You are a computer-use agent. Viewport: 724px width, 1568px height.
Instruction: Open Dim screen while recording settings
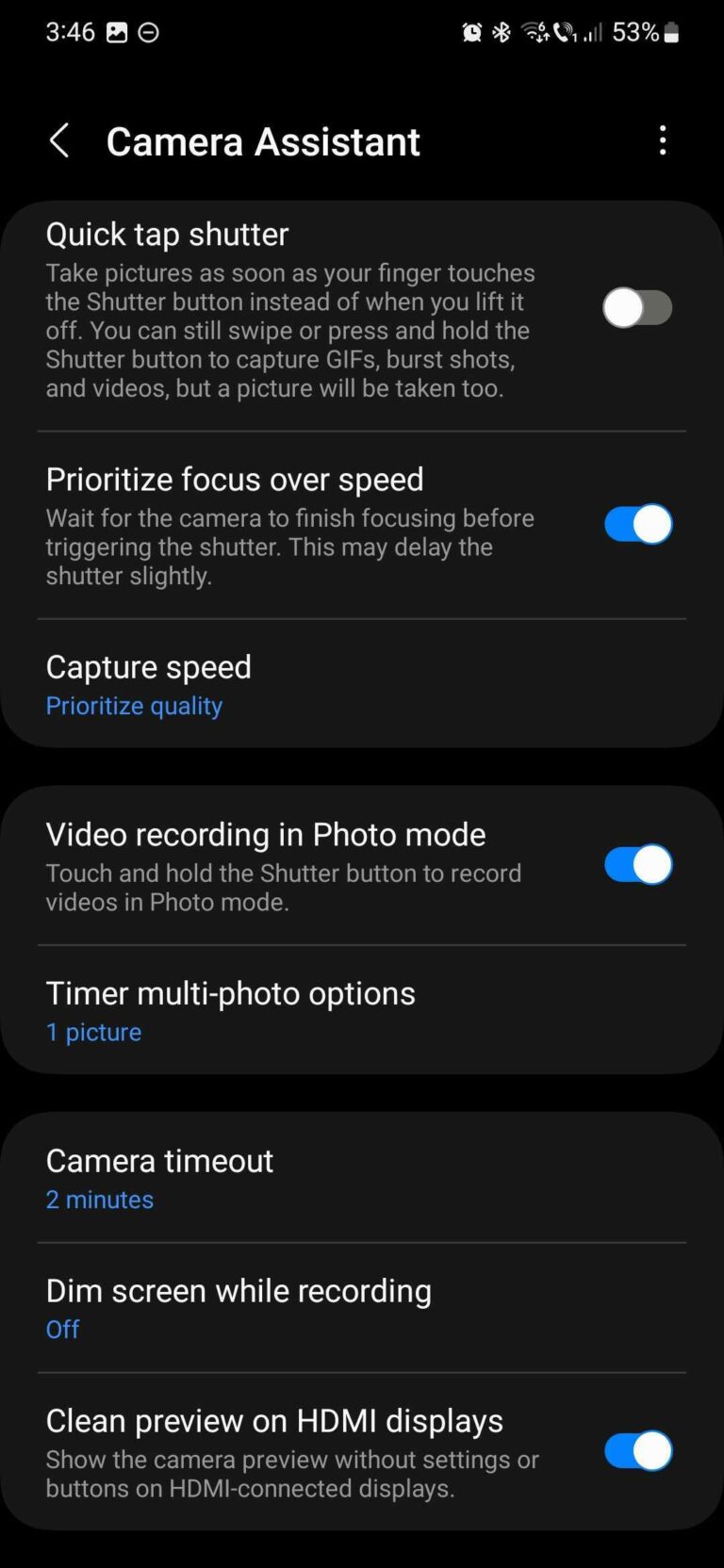tap(238, 1290)
